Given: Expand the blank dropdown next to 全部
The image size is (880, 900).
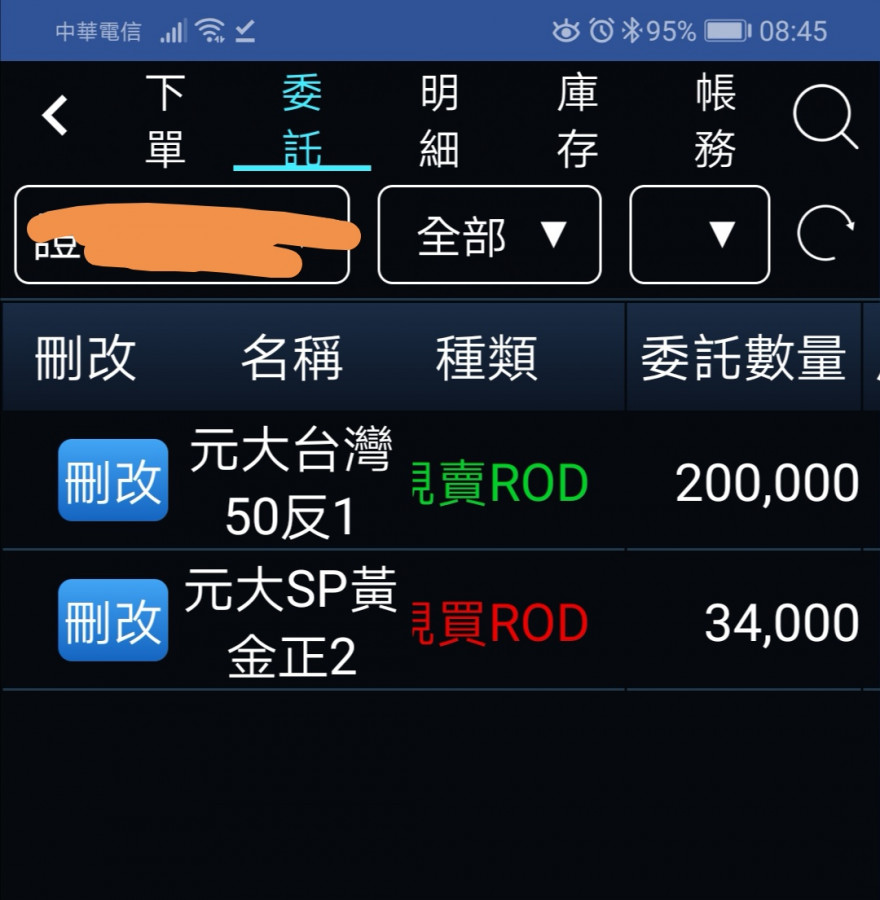Looking at the screenshot, I should pyautogui.click(x=699, y=235).
